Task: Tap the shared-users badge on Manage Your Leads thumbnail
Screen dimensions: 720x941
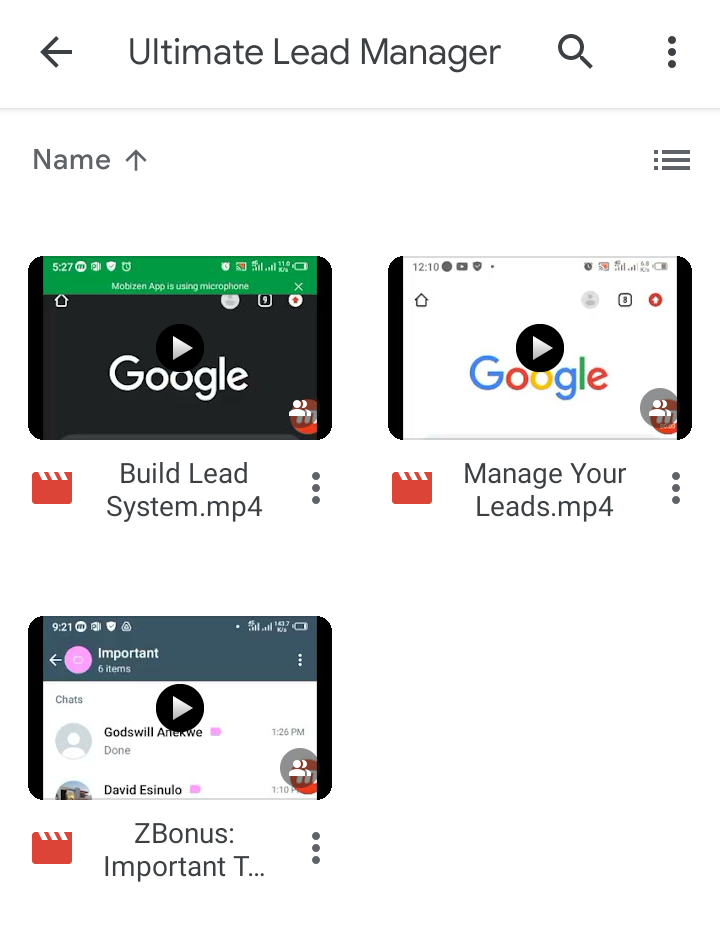Action: click(658, 409)
